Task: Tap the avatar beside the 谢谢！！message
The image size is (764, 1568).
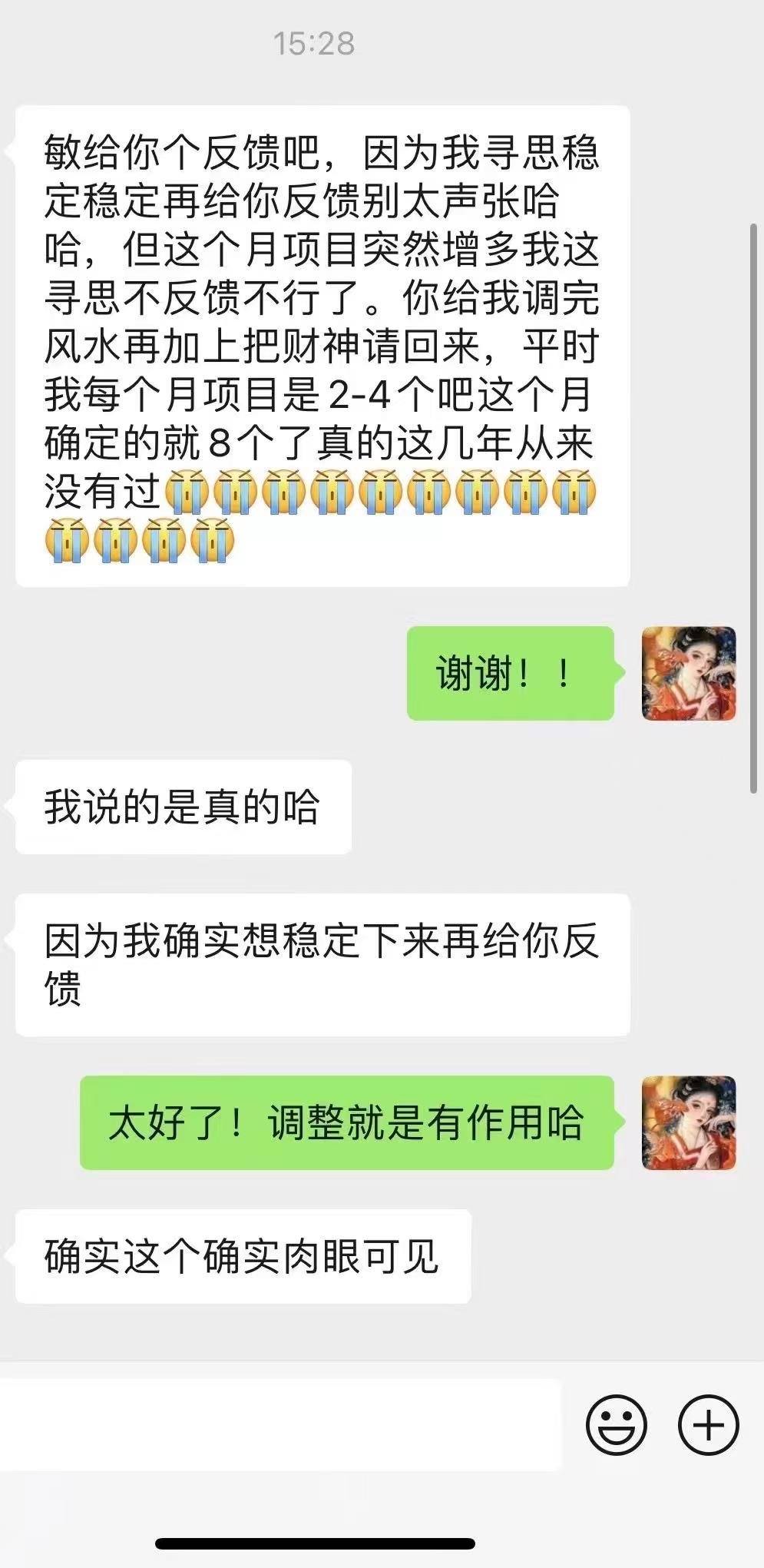Action: pyautogui.click(x=689, y=674)
